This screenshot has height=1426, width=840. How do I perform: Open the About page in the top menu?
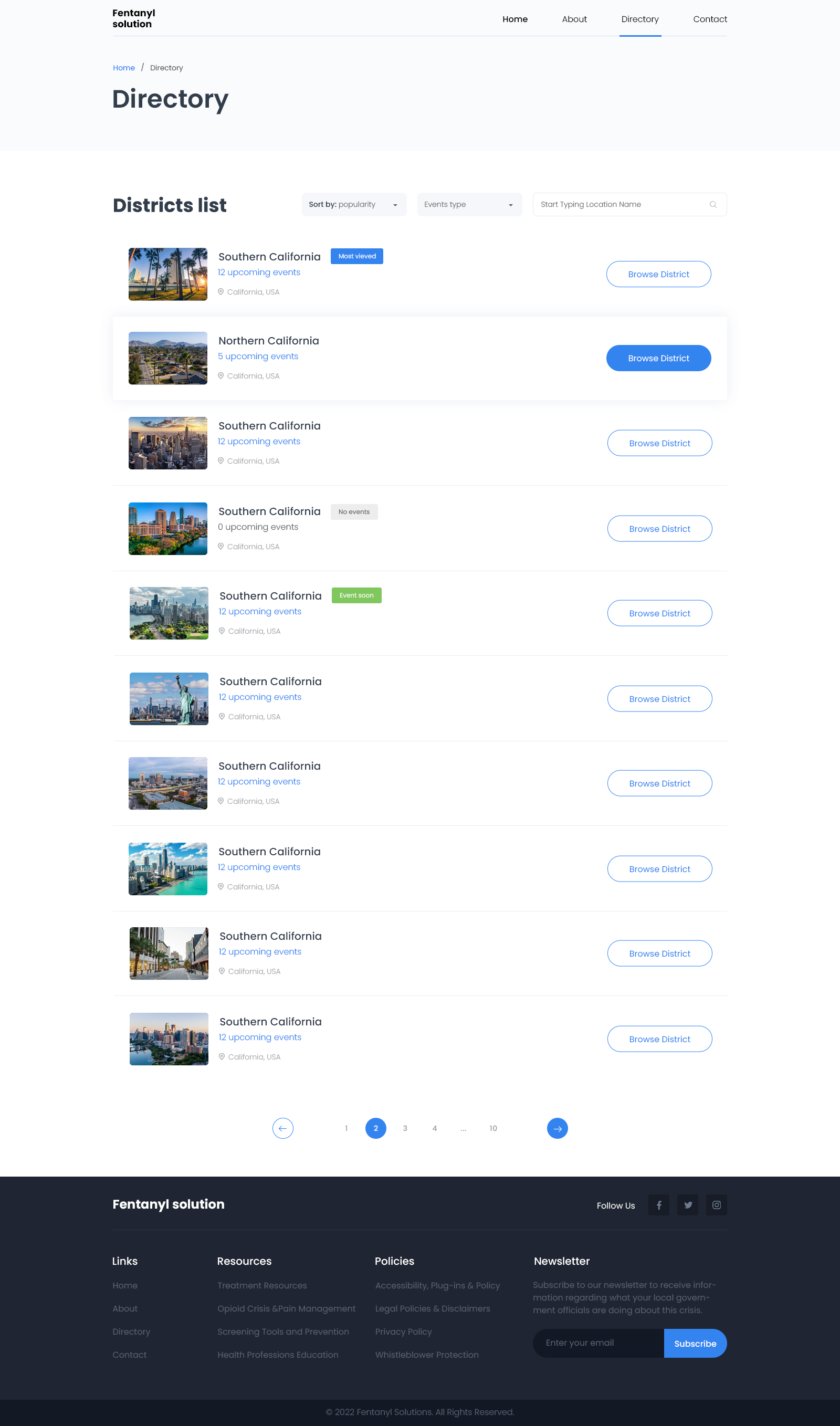(x=574, y=19)
